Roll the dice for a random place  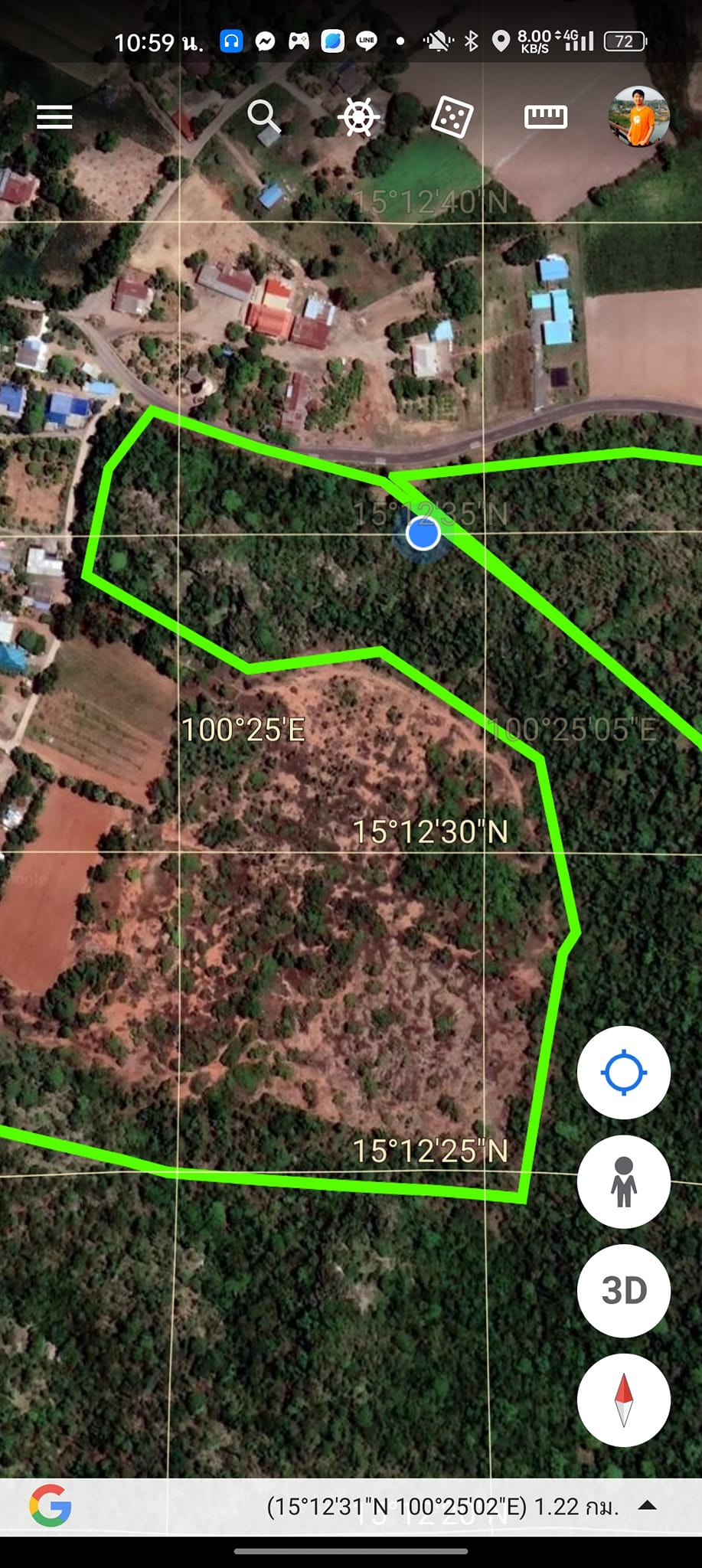[x=452, y=117]
